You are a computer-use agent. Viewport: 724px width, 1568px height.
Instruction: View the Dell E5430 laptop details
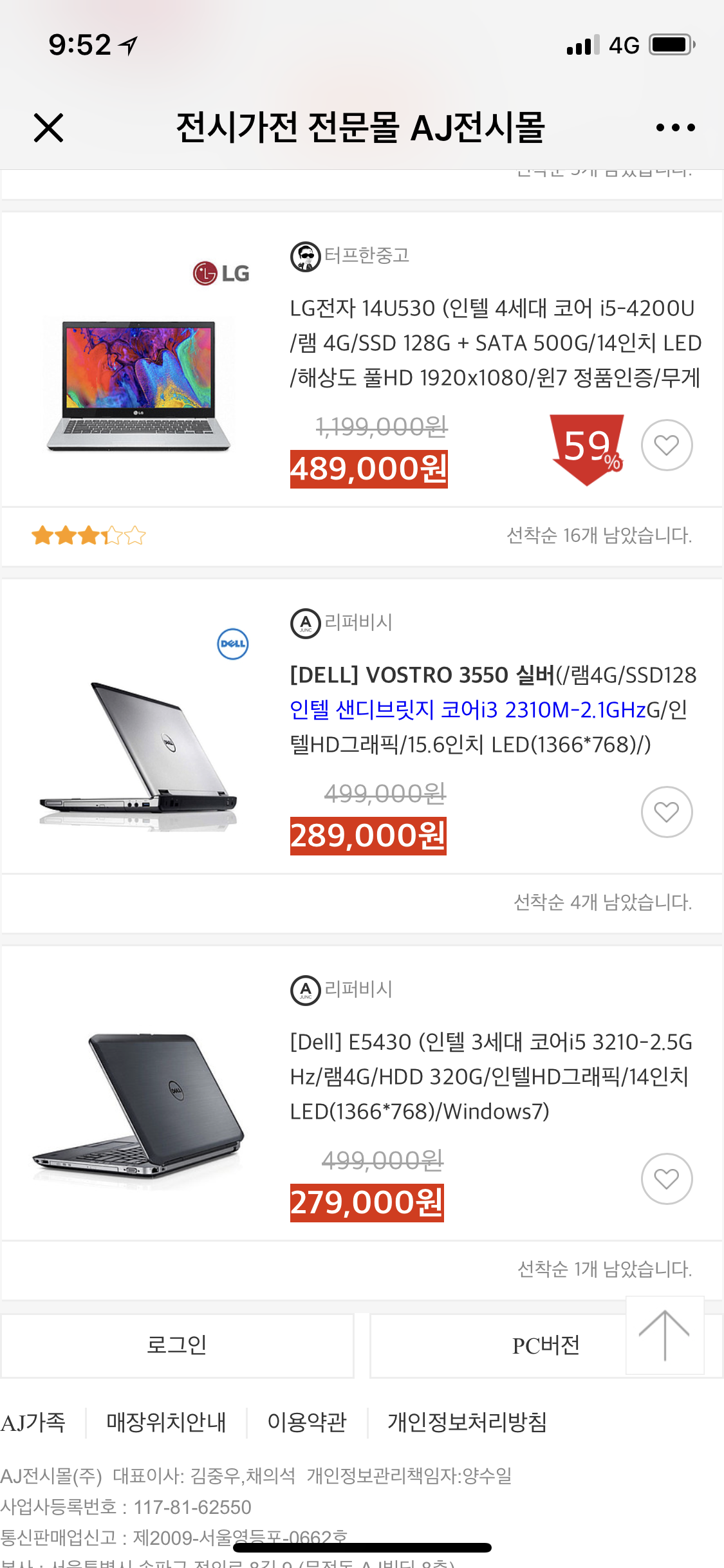pyautogui.click(x=491, y=1077)
